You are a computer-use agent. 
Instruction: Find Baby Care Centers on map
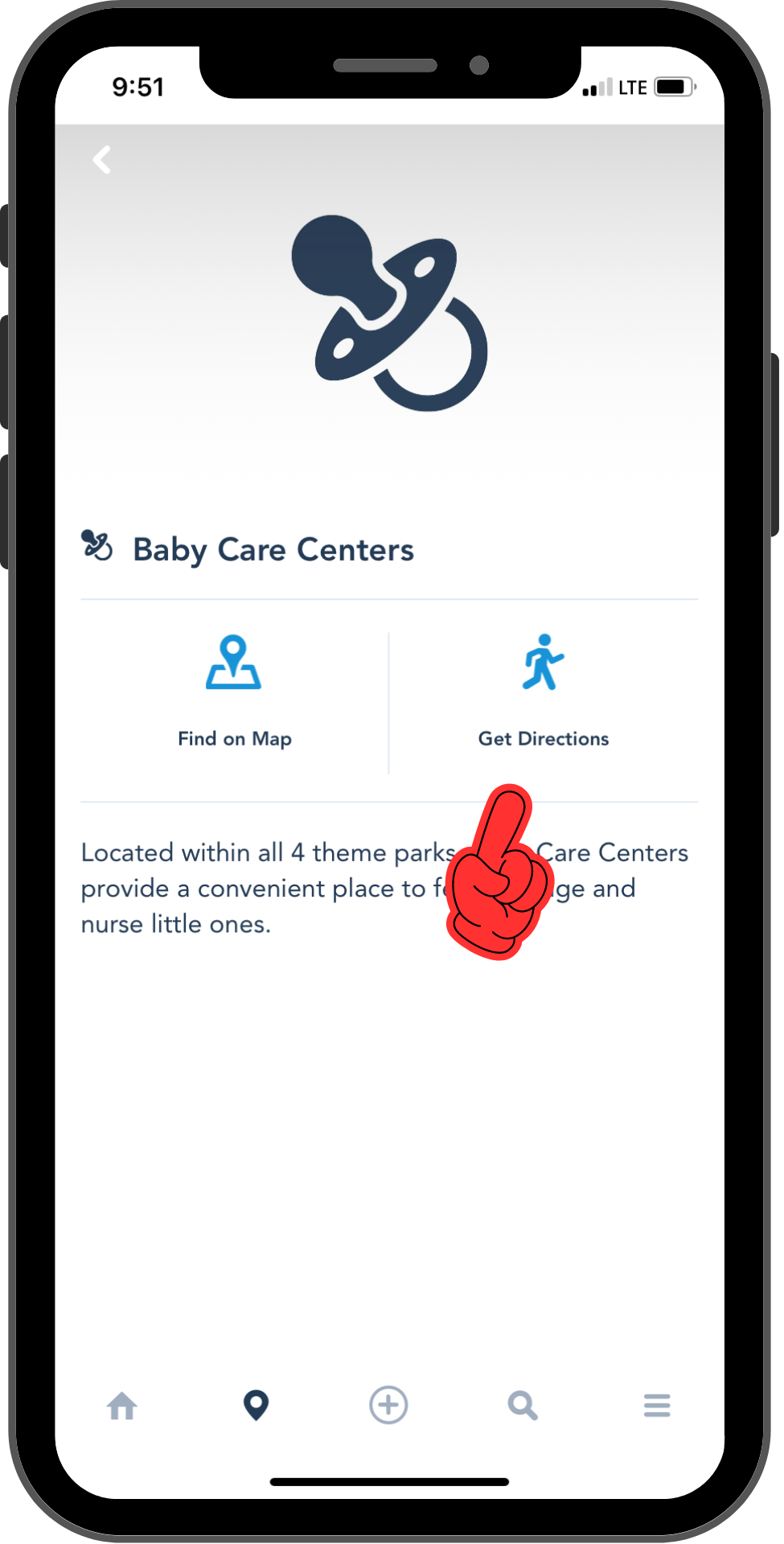click(234, 692)
